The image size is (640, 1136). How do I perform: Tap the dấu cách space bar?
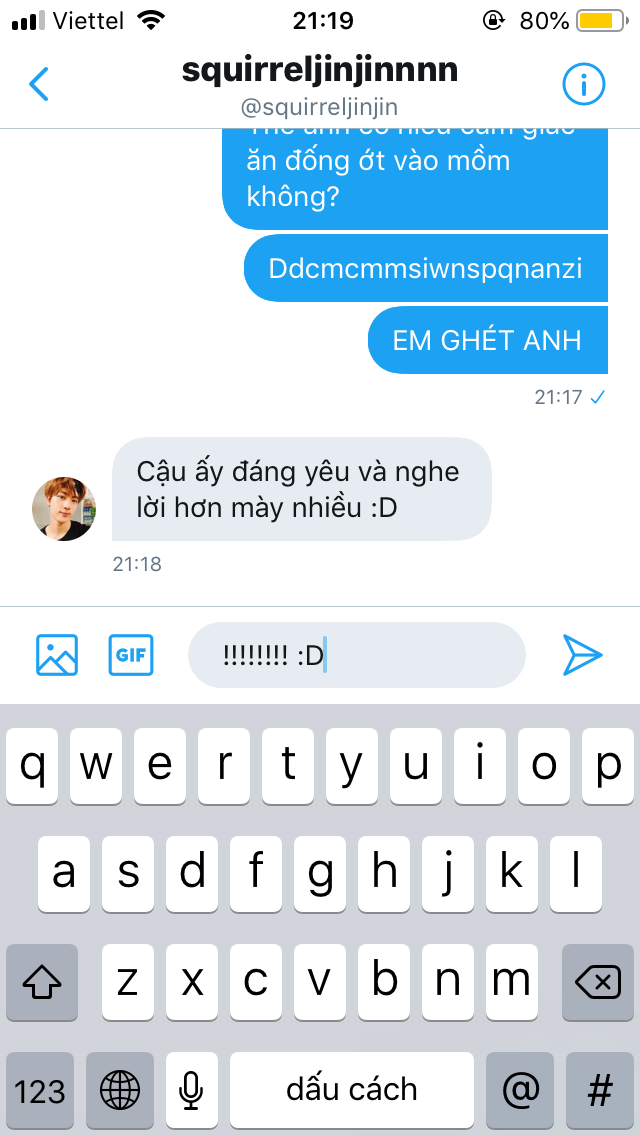352,1090
